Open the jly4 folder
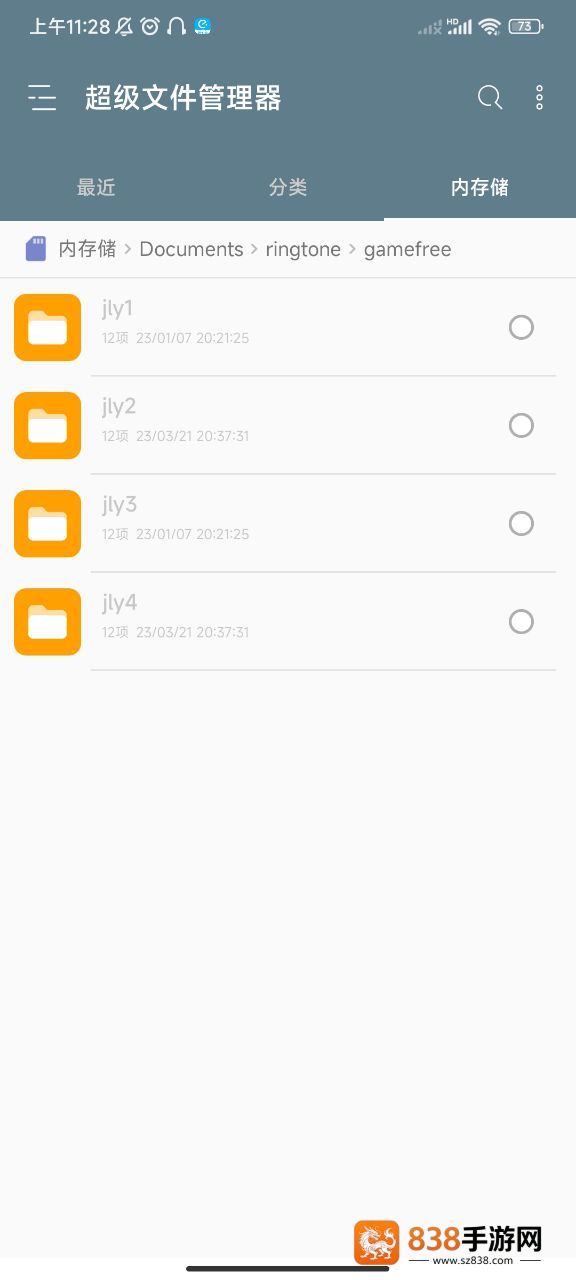 pos(288,621)
